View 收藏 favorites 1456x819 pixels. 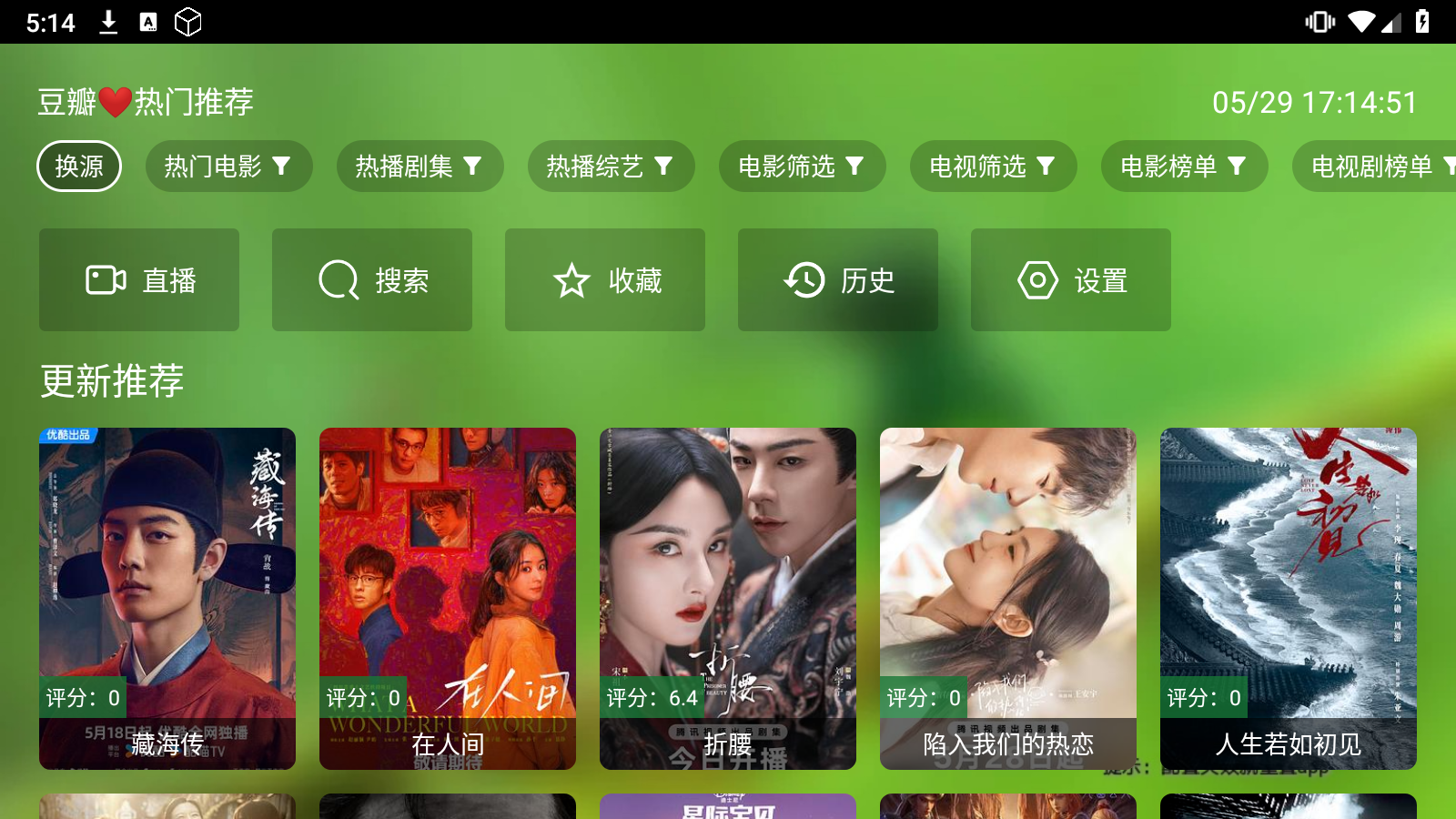605,280
